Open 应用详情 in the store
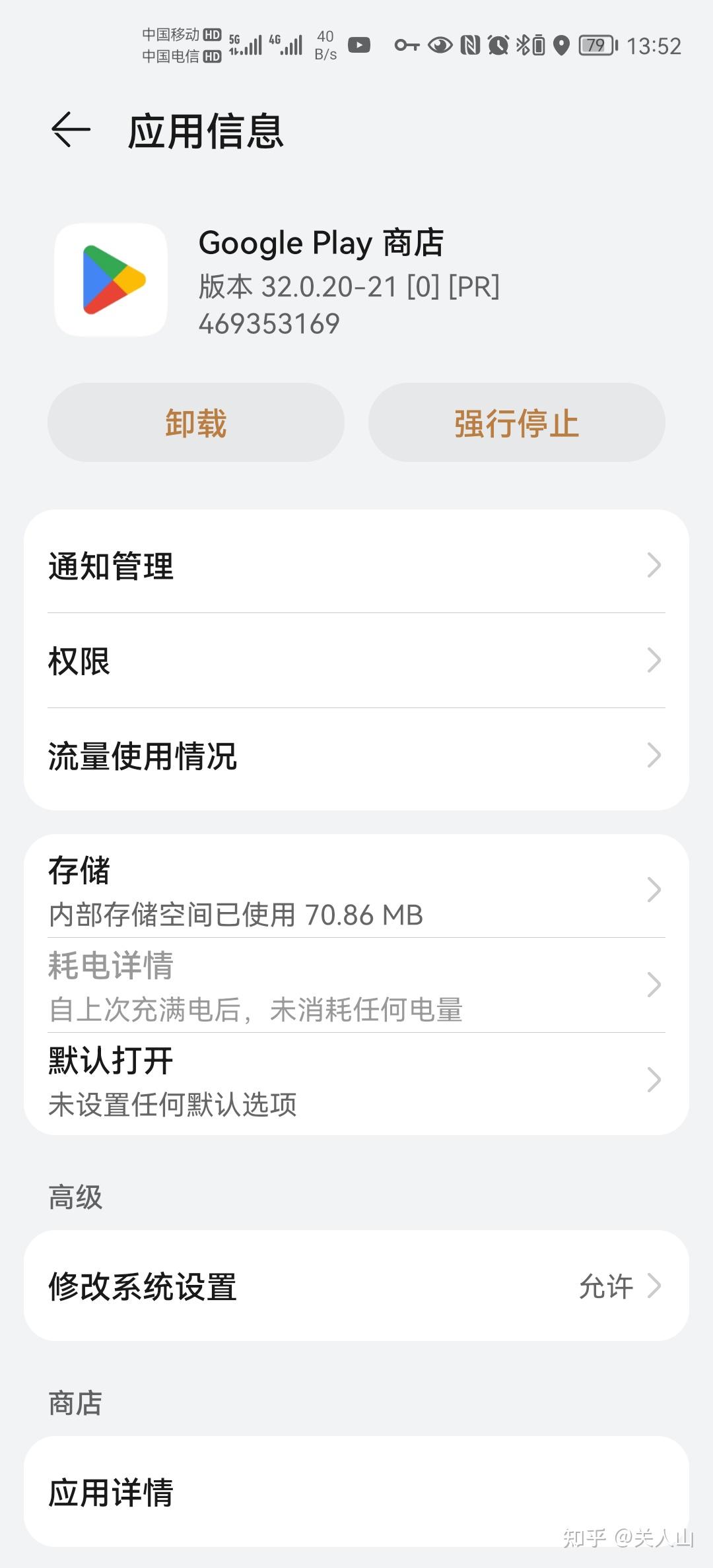Screen dimensions: 713x1568 356,1491
